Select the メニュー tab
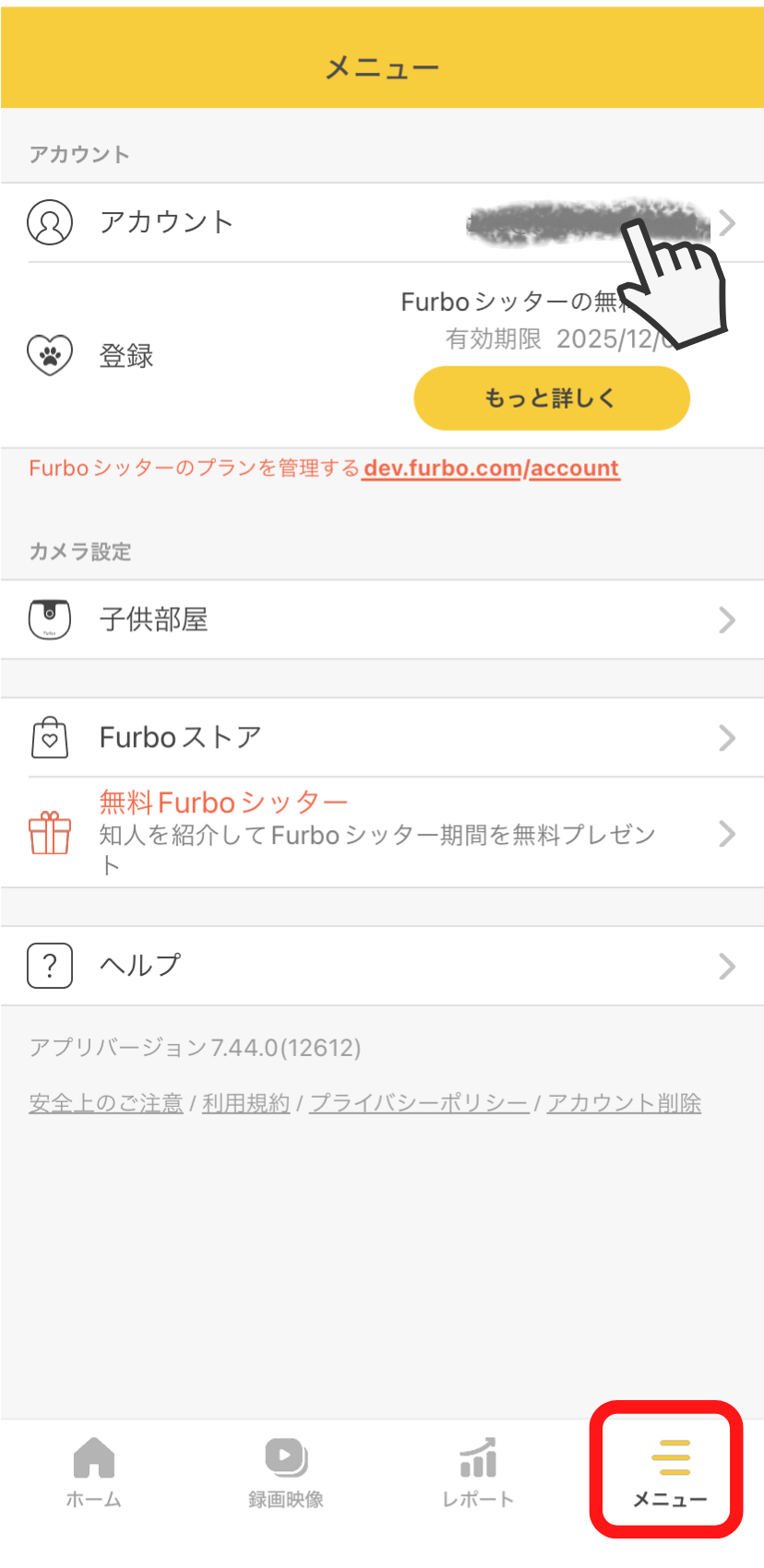The height and width of the screenshot is (1568, 764). (x=668, y=1473)
